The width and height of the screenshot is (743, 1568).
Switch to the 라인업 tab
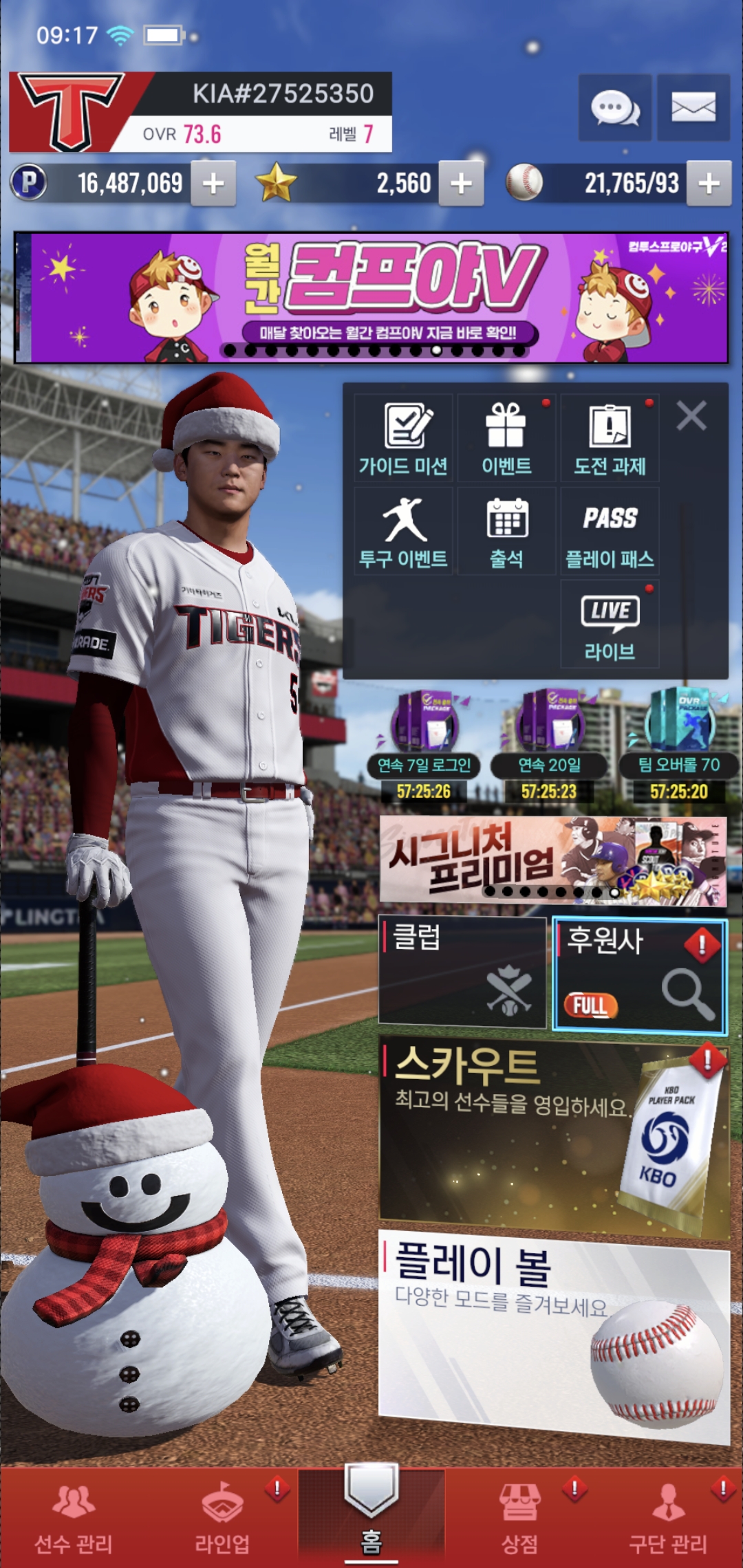point(222,1520)
